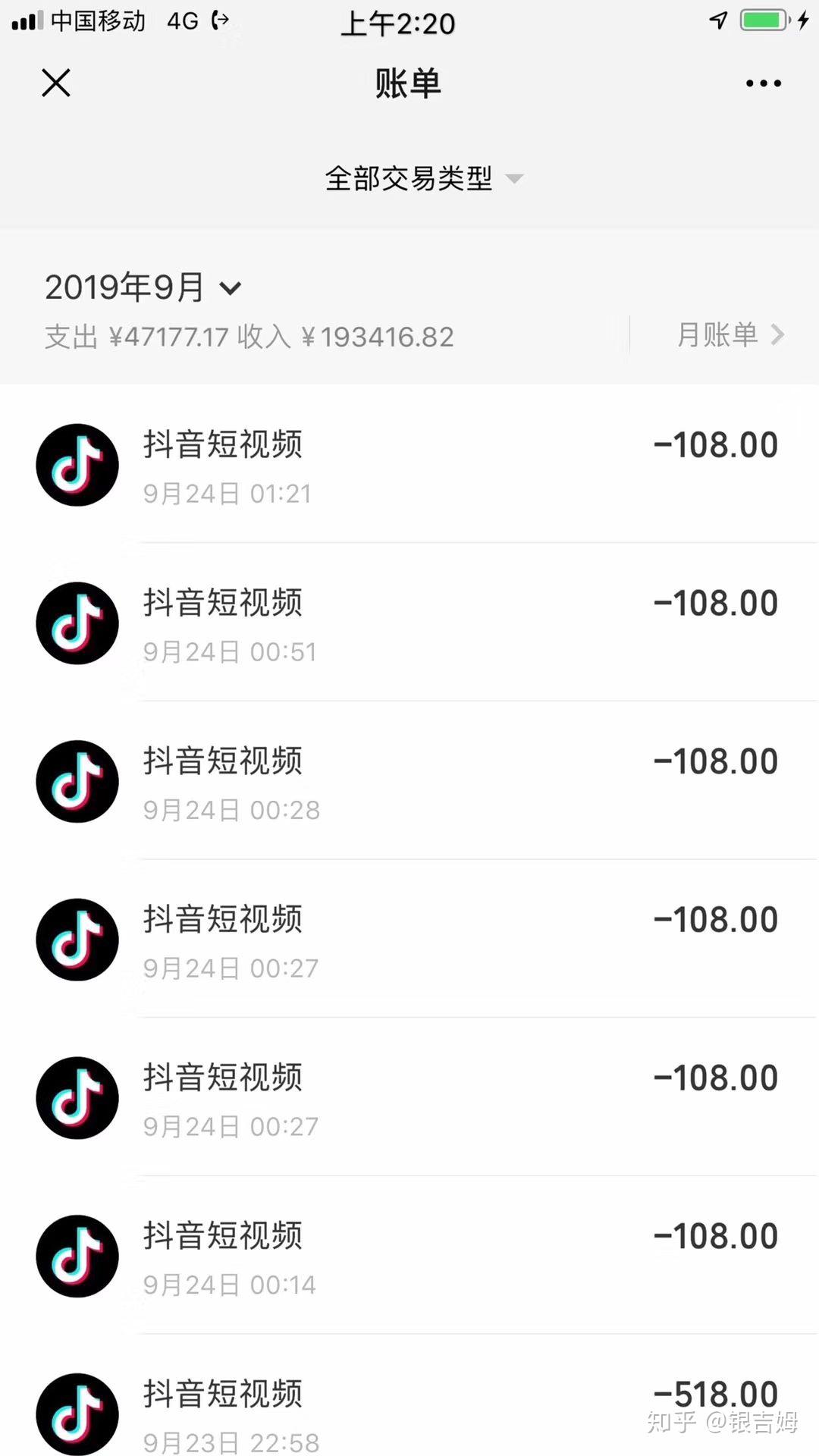The height and width of the screenshot is (1456, 819).
Task: Open the 月账单 monthly summary
Action: (x=729, y=334)
